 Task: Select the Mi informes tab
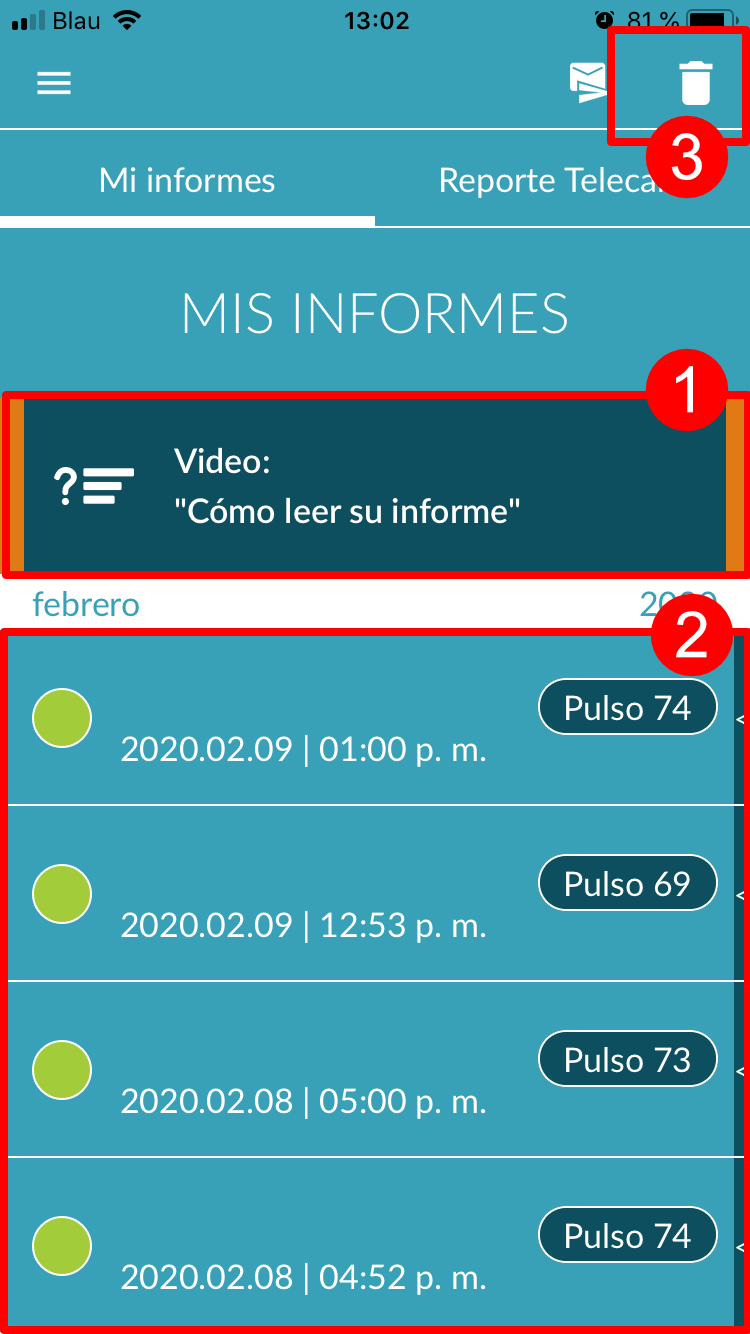point(187,180)
